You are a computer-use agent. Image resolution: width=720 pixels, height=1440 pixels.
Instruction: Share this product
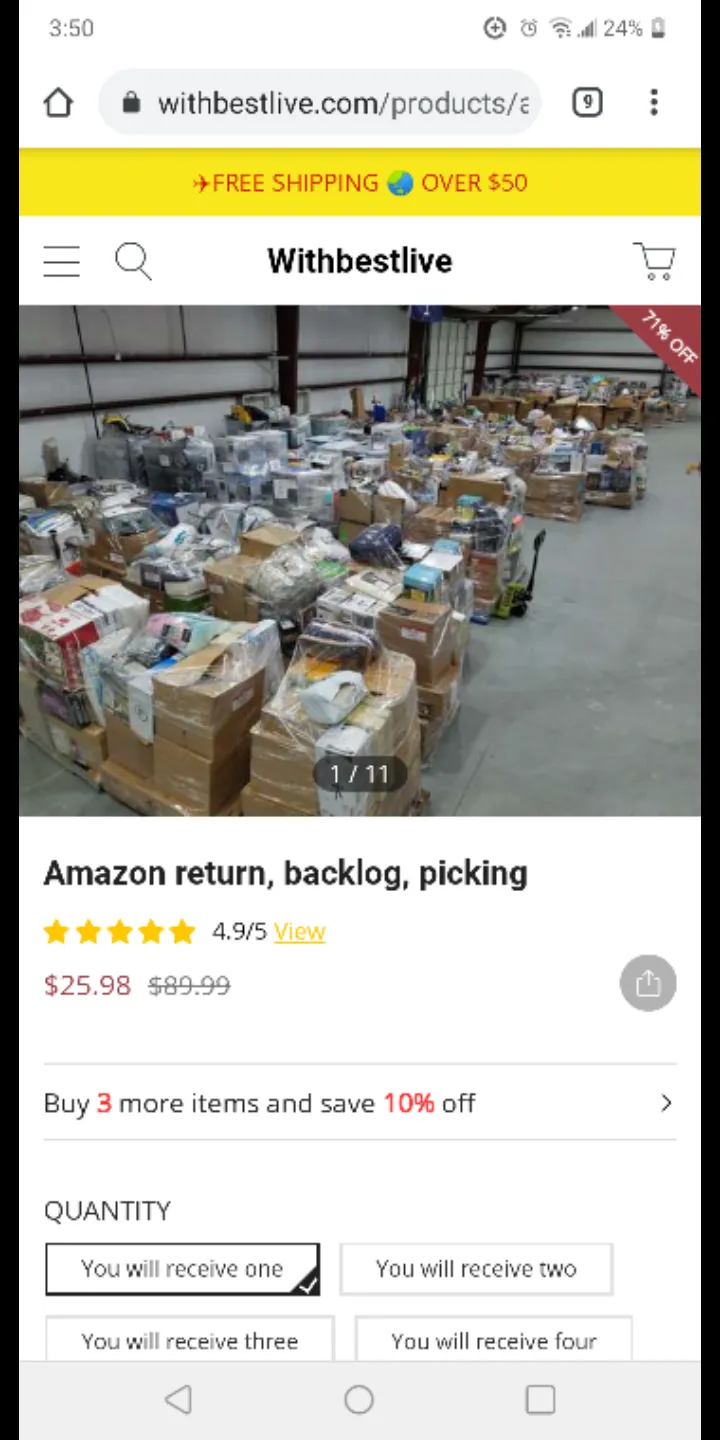pyautogui.click(x=648, y=984)
